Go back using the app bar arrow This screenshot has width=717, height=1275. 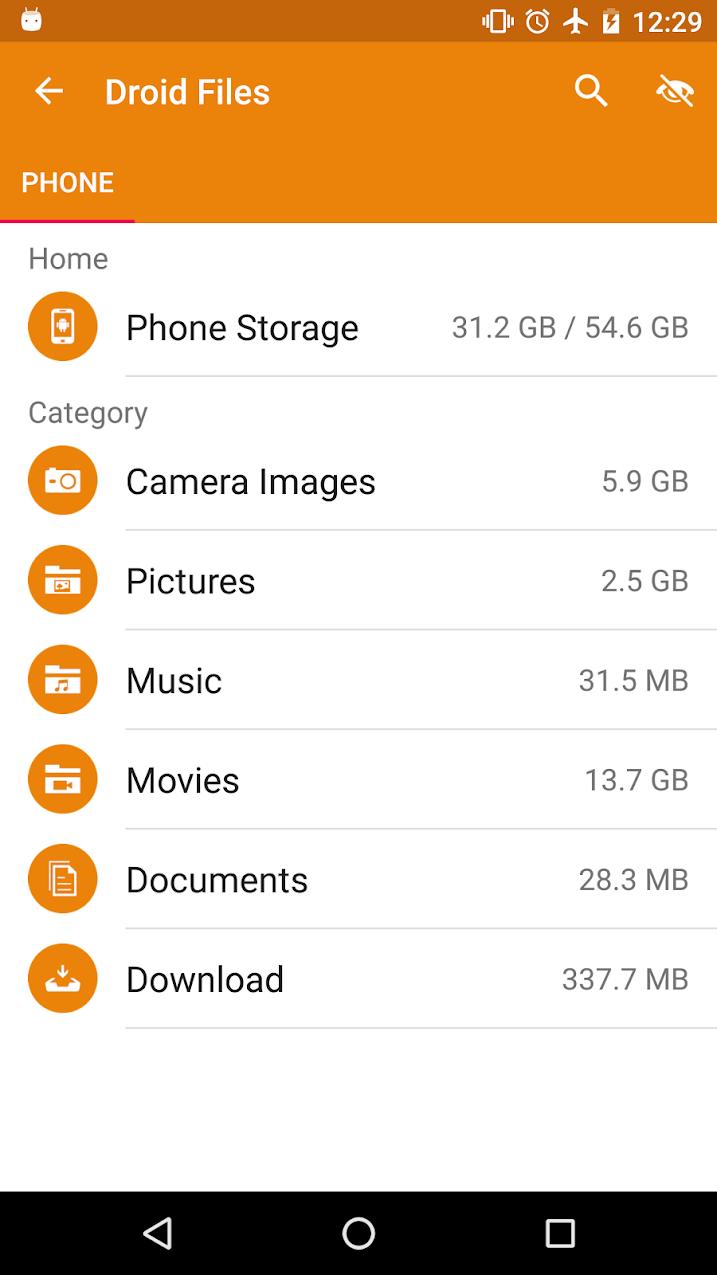[48, 91]
